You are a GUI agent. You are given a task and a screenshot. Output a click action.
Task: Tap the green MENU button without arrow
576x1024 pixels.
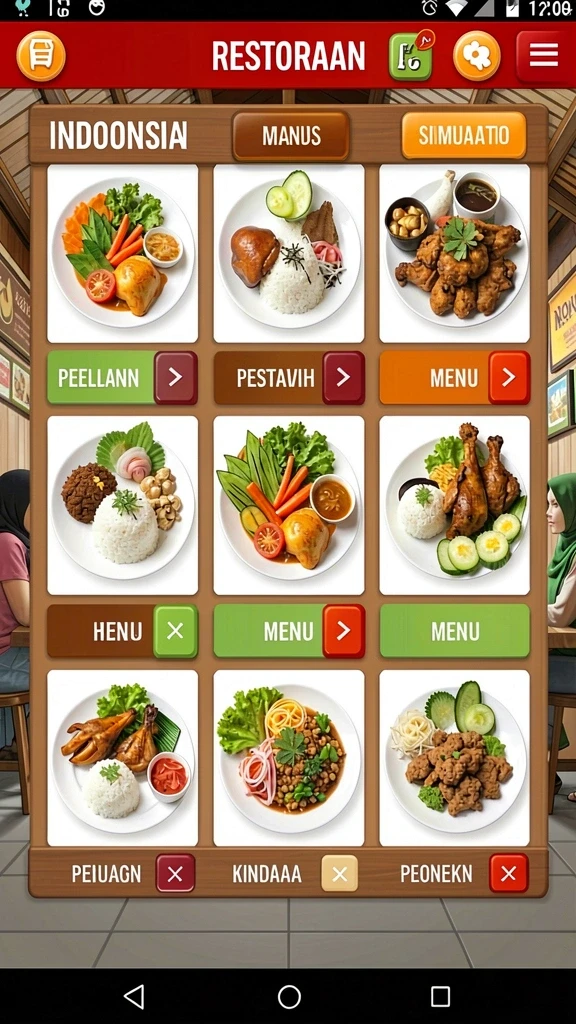click(x=455, y=631)
